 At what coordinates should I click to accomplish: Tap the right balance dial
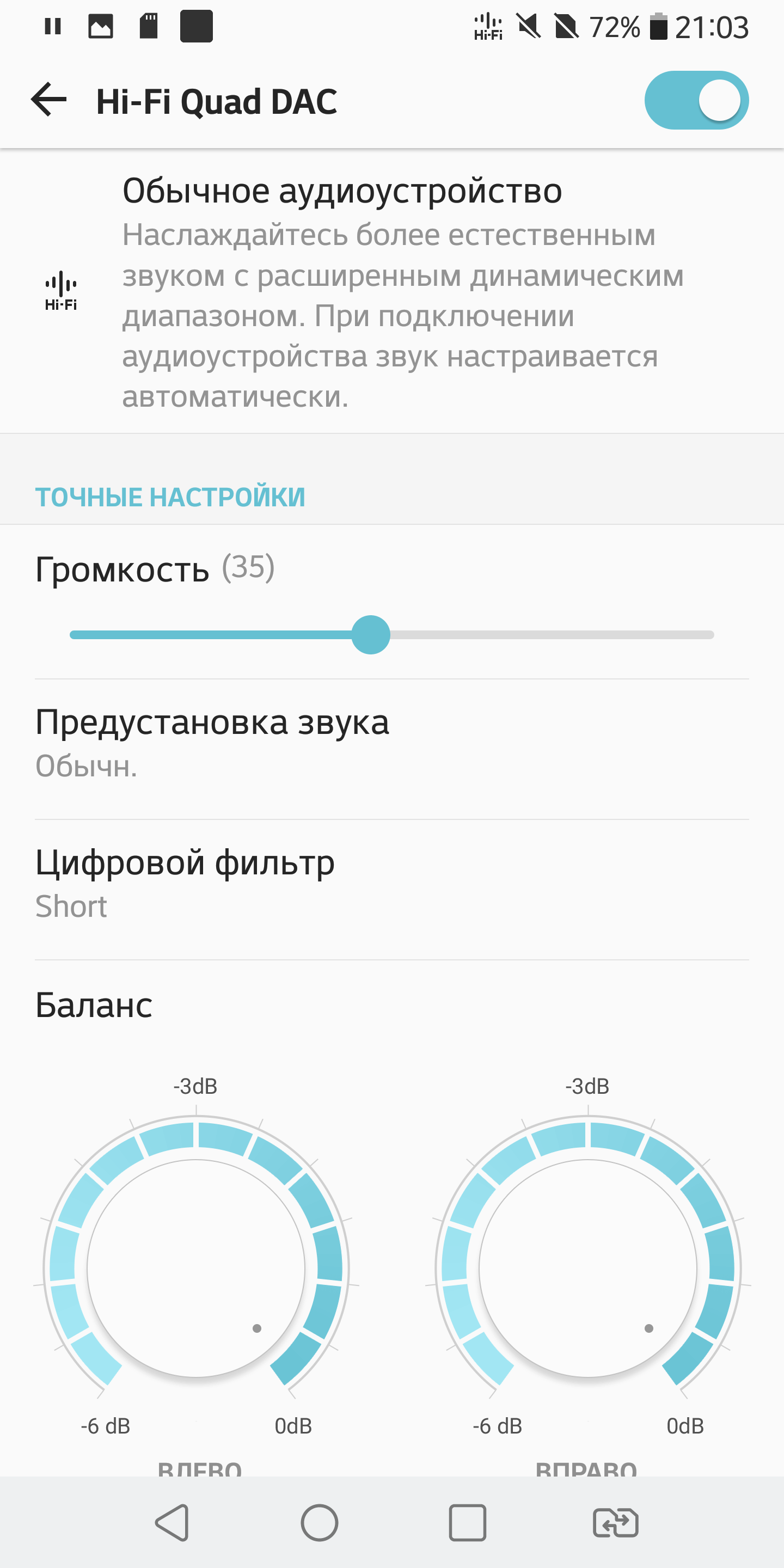tap(588, 1268)
